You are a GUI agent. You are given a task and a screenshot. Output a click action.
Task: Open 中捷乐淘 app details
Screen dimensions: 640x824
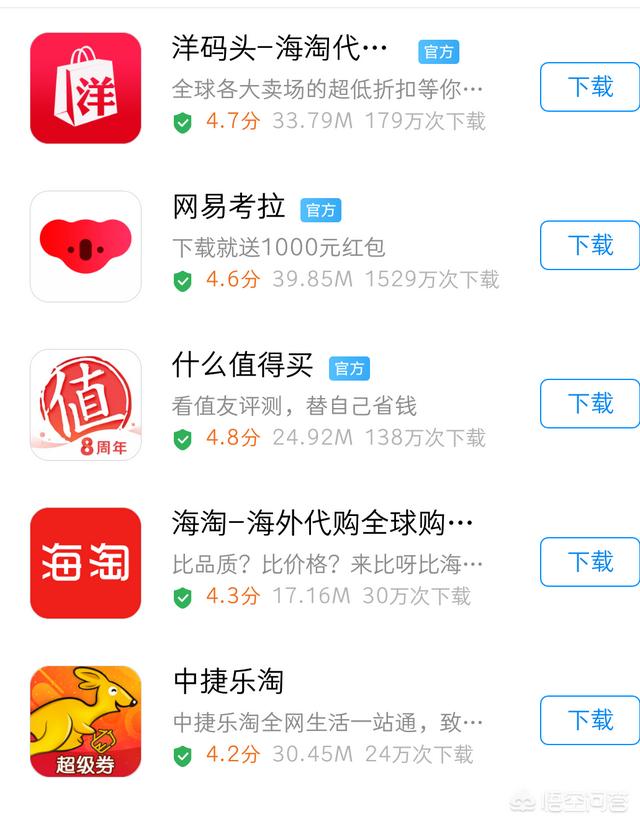pos(229,682)
